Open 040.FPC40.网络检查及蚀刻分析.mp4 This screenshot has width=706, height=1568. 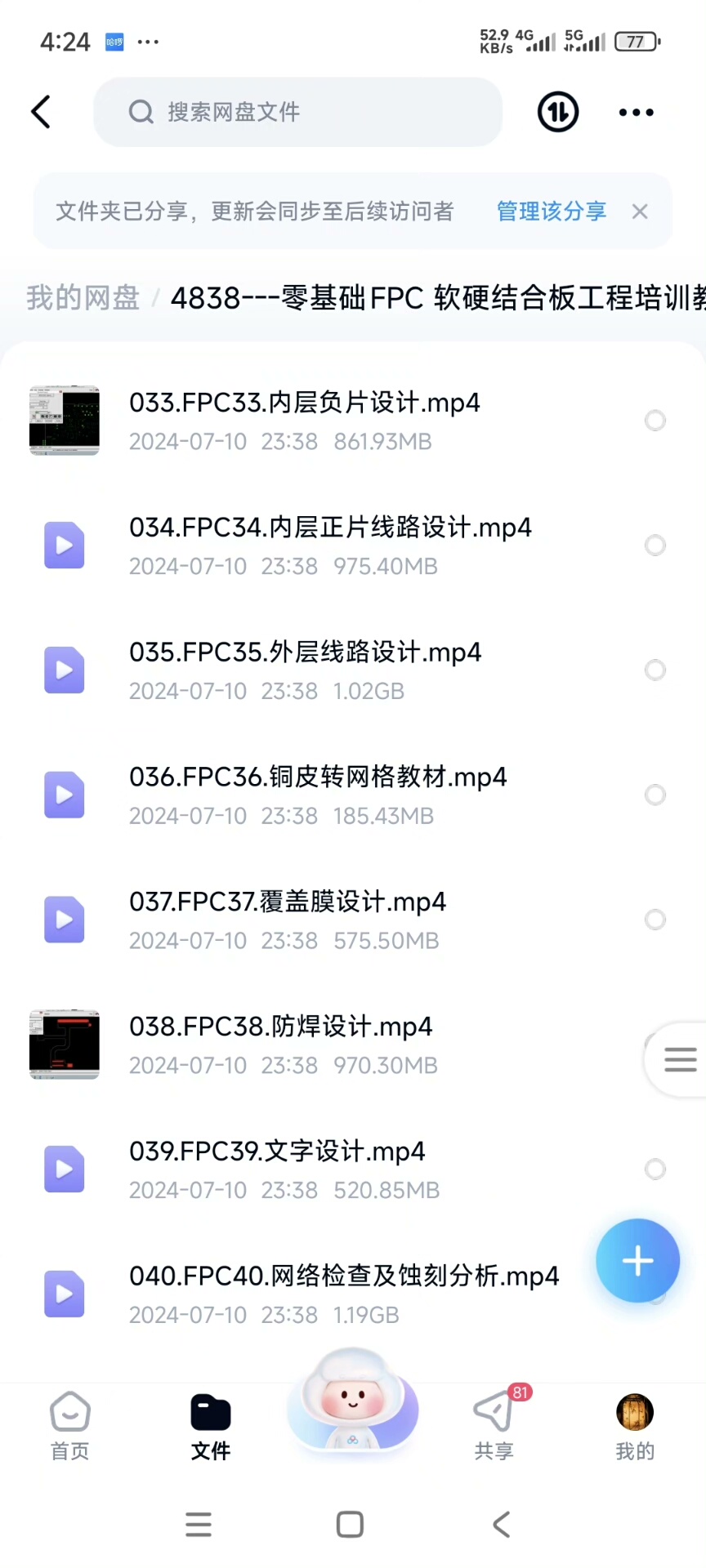[x=343, y=1276]
